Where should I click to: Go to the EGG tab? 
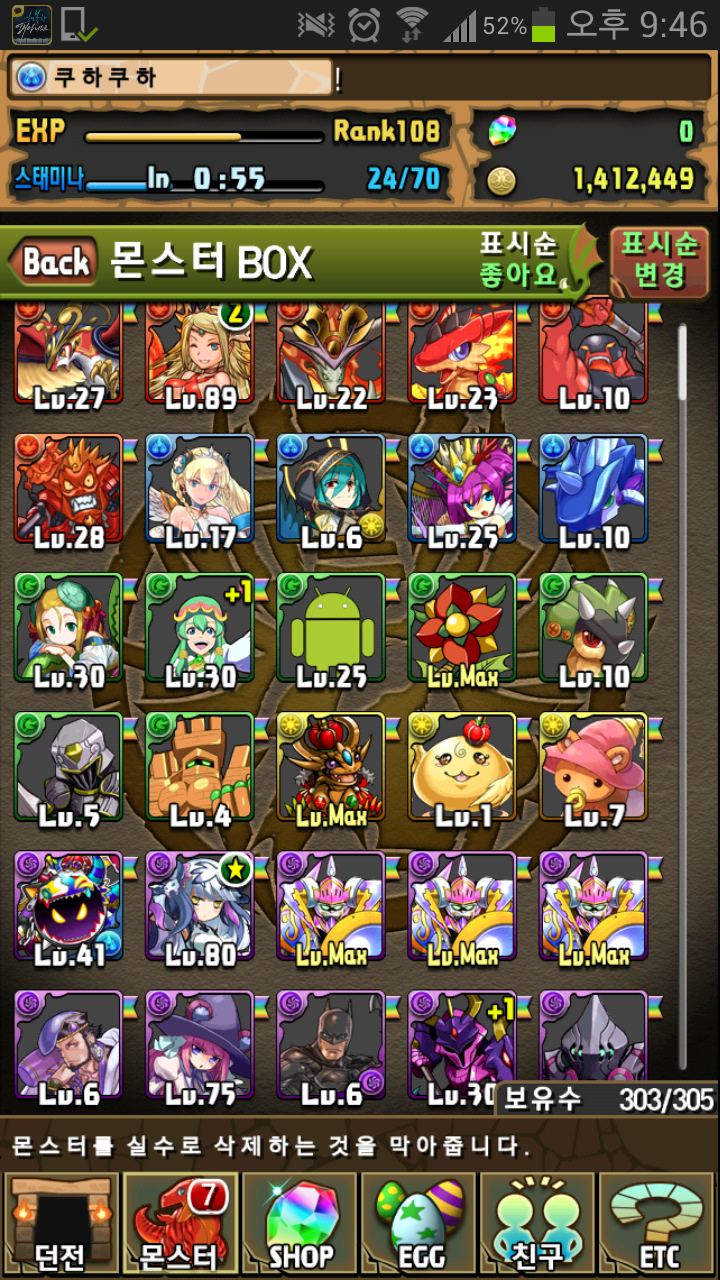(x=419, y=1225)
